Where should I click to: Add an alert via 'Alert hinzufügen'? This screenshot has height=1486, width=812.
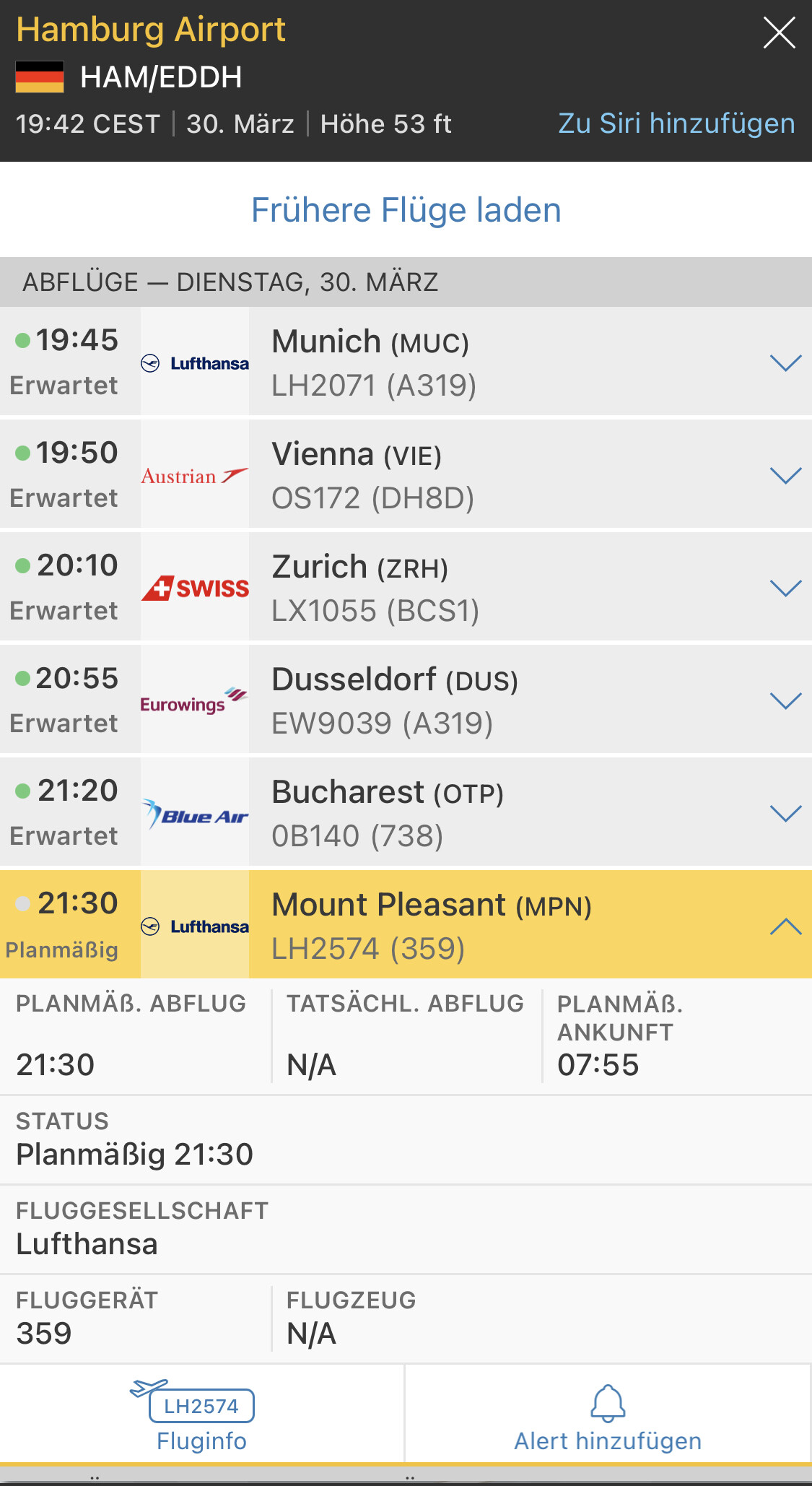608,1417
